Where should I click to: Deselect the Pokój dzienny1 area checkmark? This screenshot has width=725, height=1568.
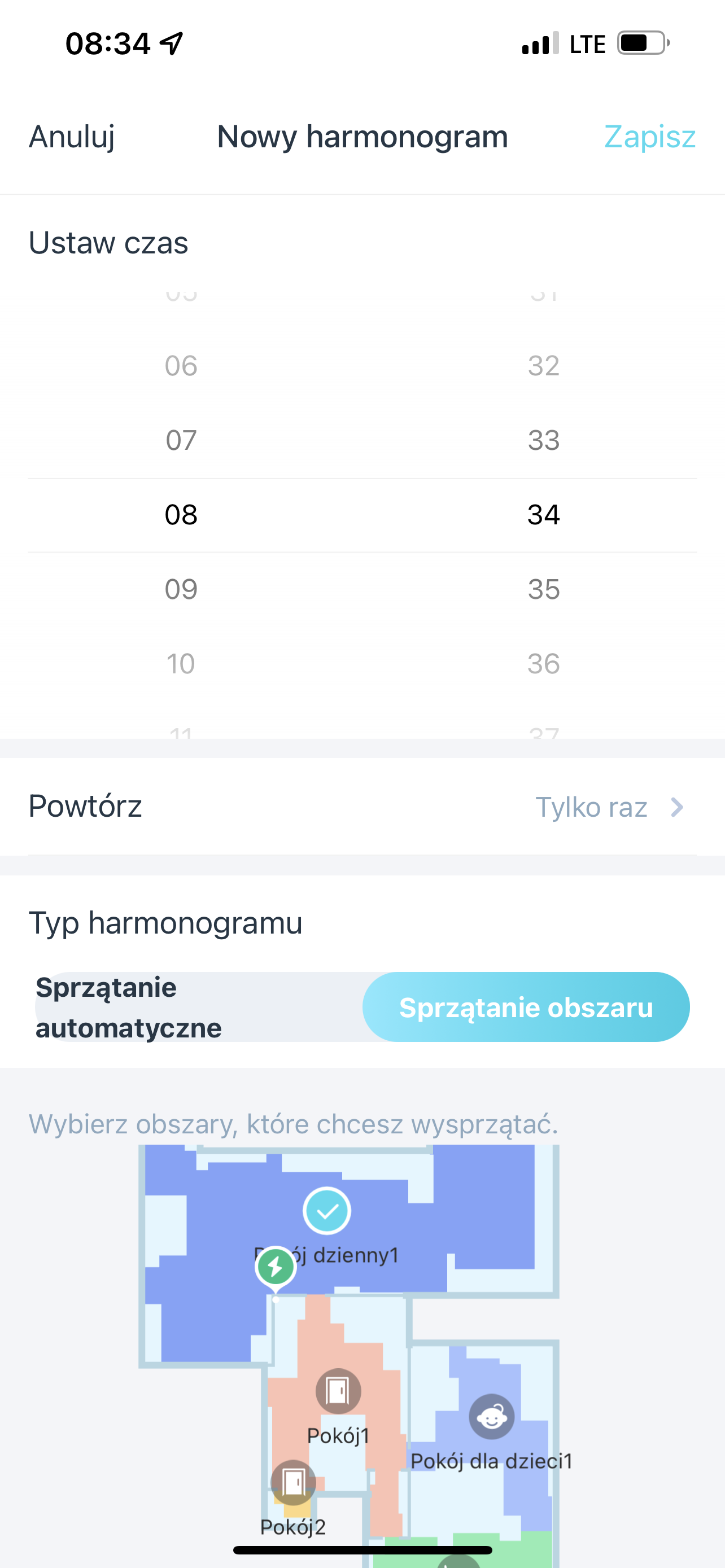pos(327,1211)
